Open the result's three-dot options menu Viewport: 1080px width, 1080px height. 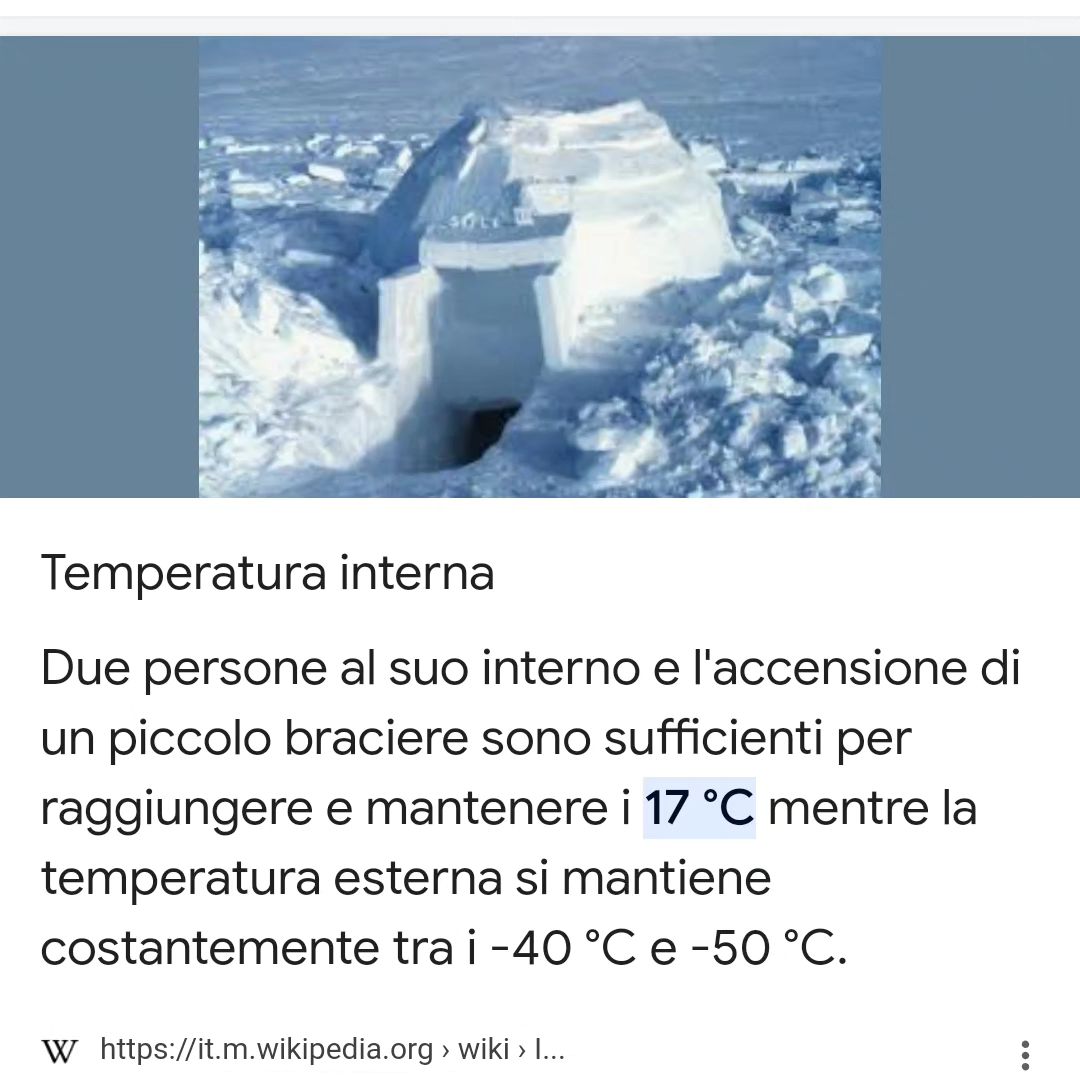[x=1025, y=1055]
